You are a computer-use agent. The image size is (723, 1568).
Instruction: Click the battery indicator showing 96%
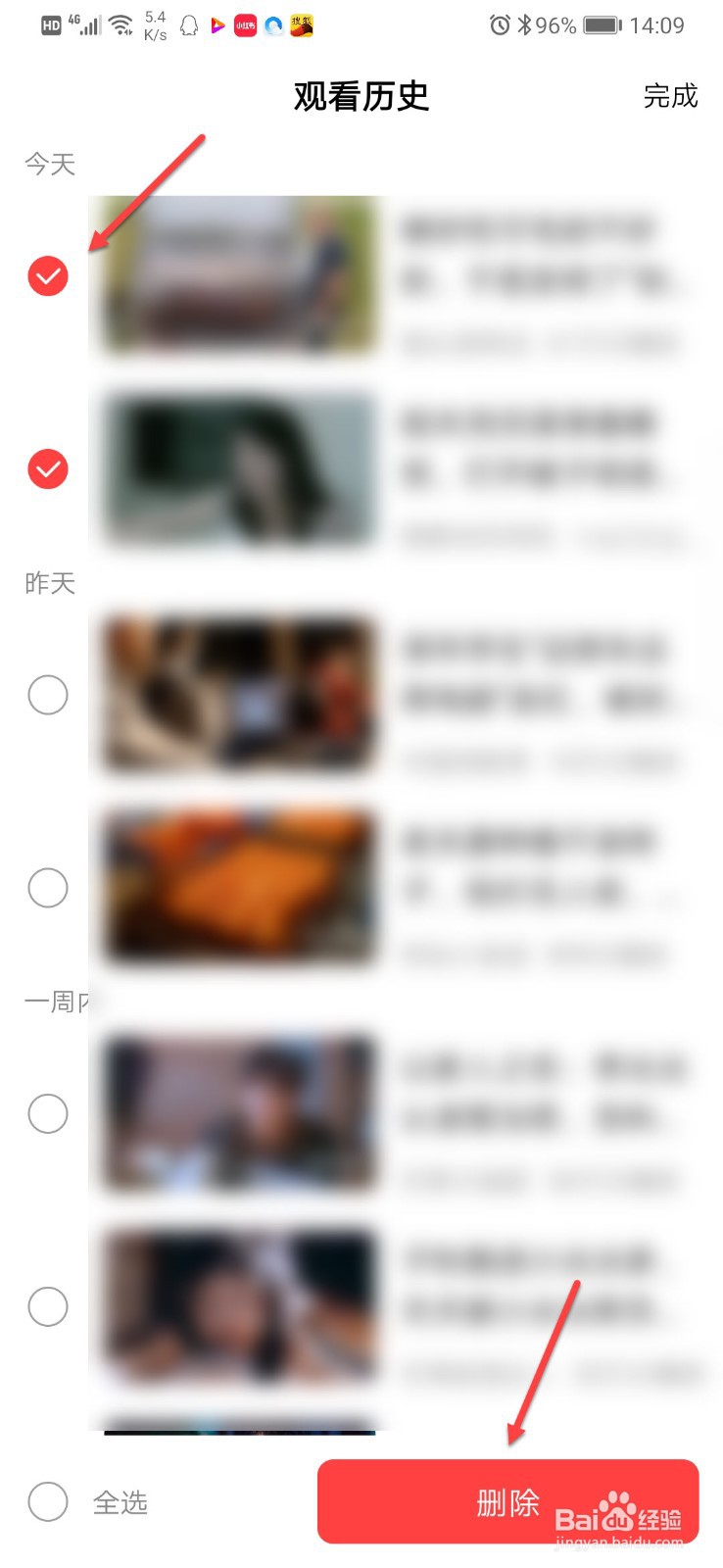coord(602,25)
